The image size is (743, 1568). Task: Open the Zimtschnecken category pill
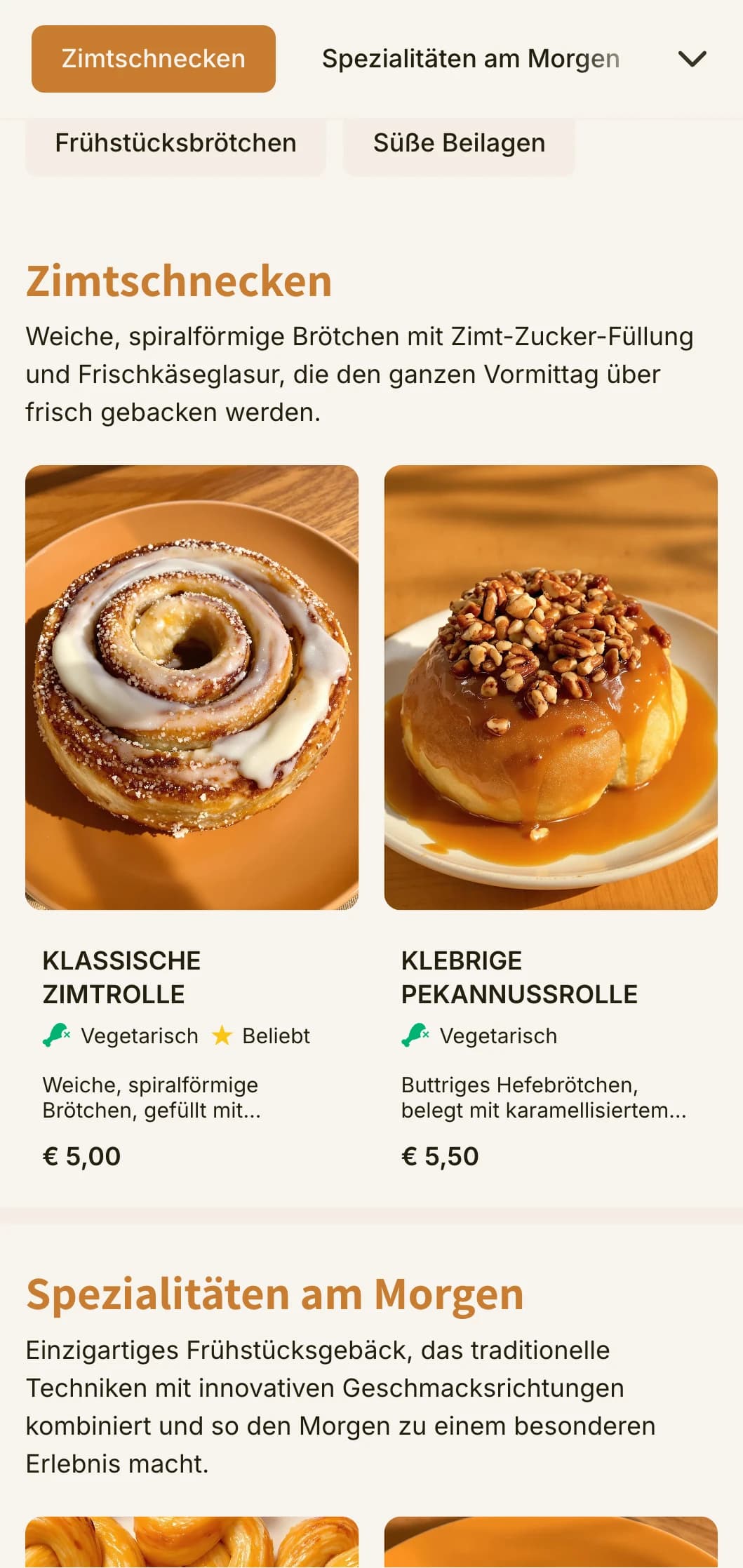coord(153,58)
